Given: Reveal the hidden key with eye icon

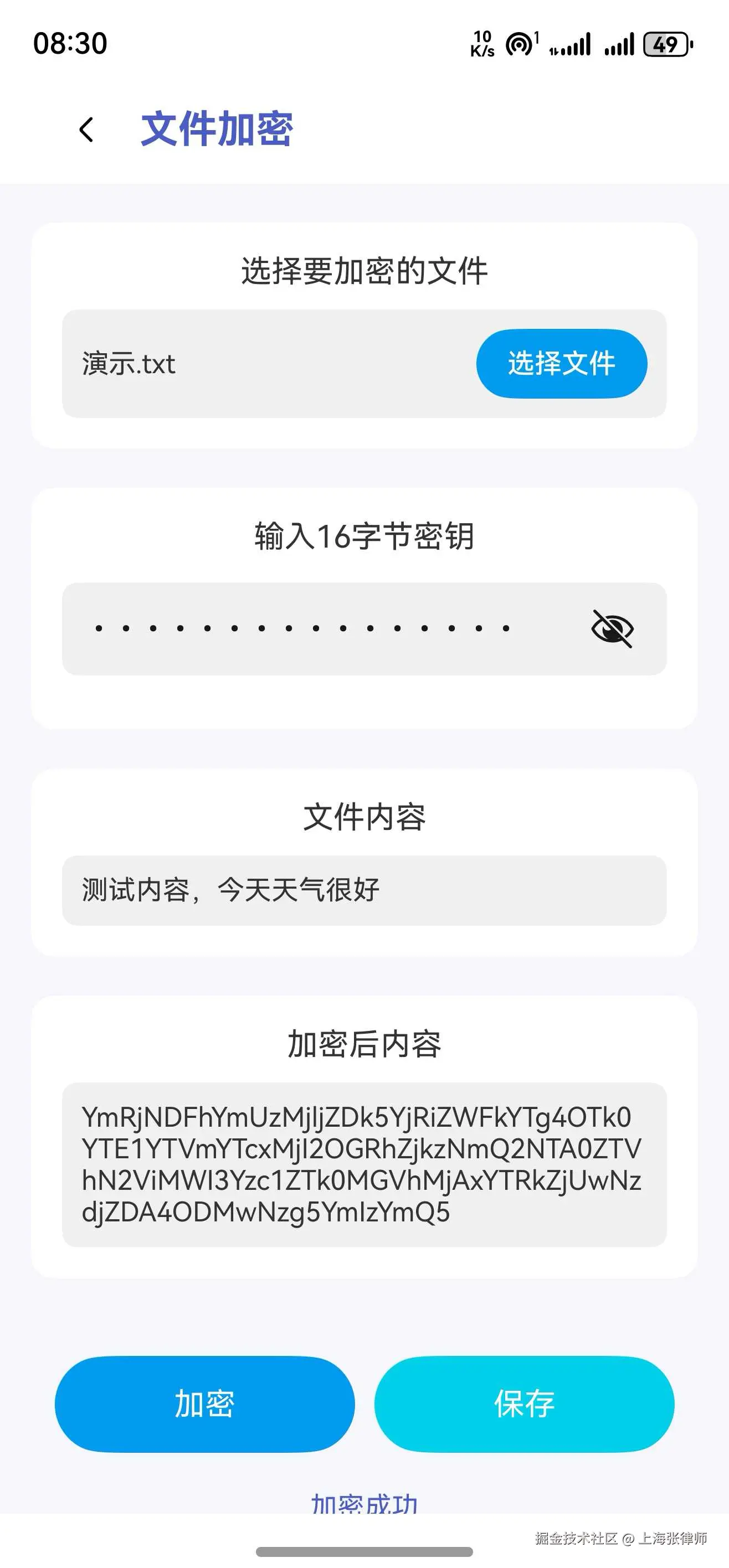Looking at the screenshot, I should point(612,629).
